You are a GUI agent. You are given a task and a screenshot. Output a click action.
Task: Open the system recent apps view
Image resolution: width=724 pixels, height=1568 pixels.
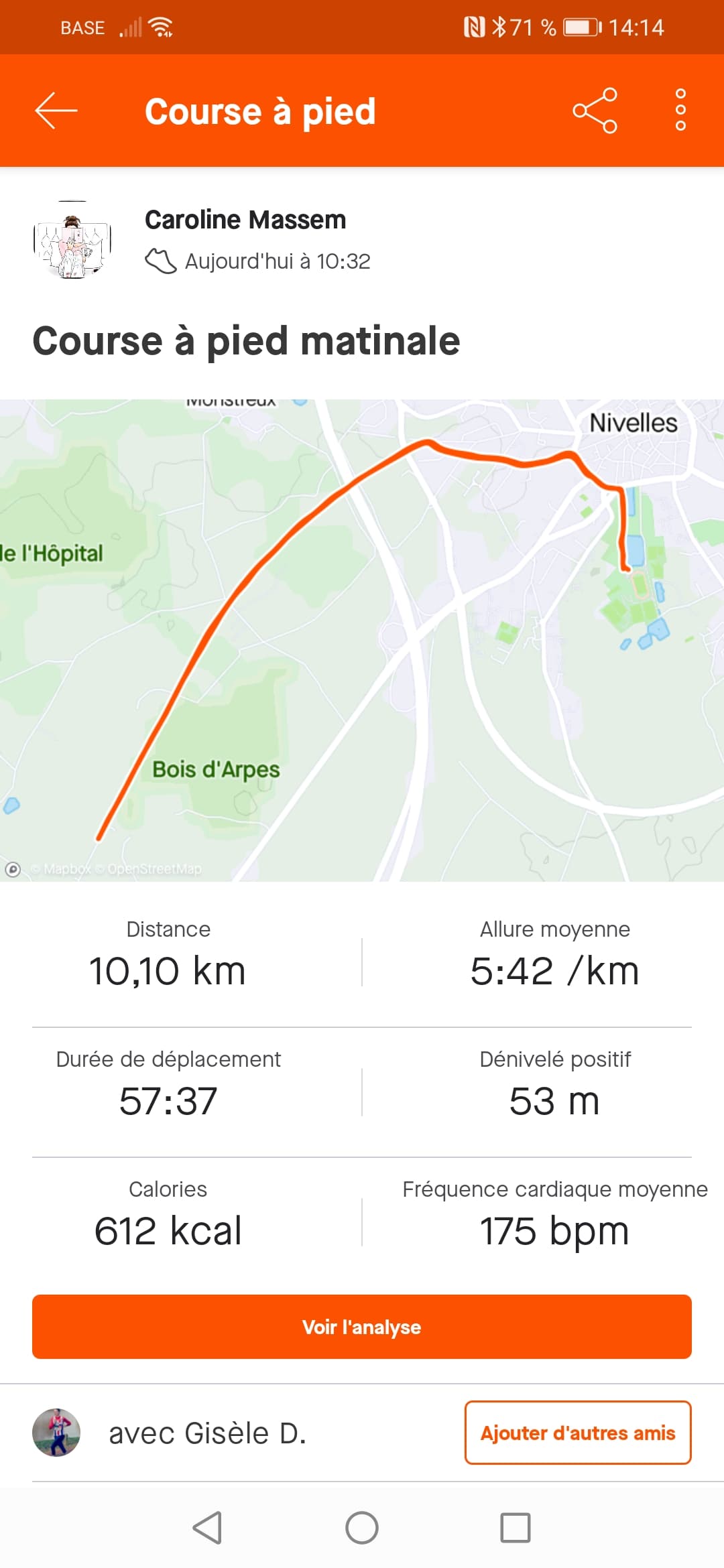click(515, 1528)
